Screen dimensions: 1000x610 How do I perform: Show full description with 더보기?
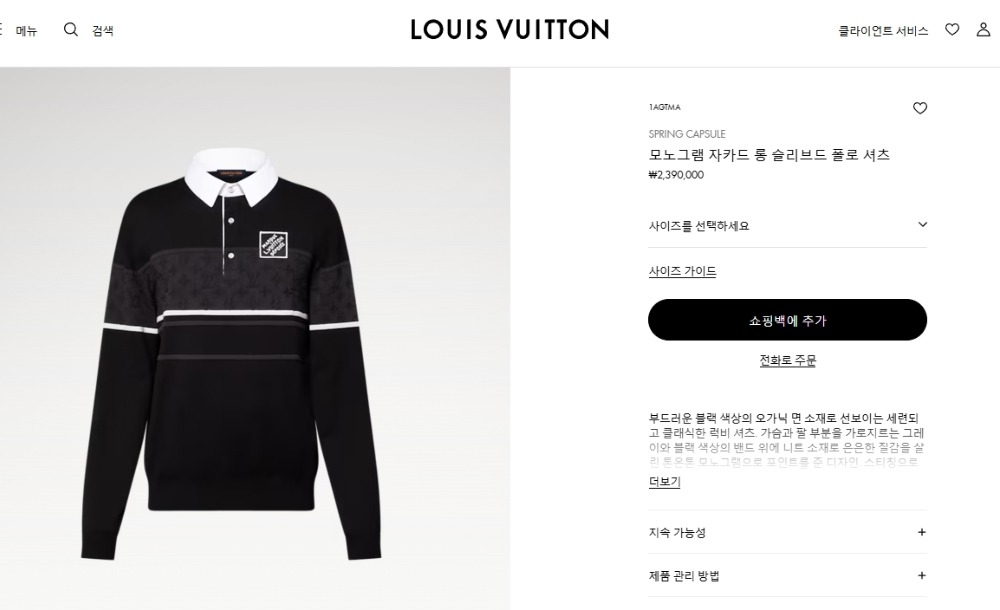(664, 482)
